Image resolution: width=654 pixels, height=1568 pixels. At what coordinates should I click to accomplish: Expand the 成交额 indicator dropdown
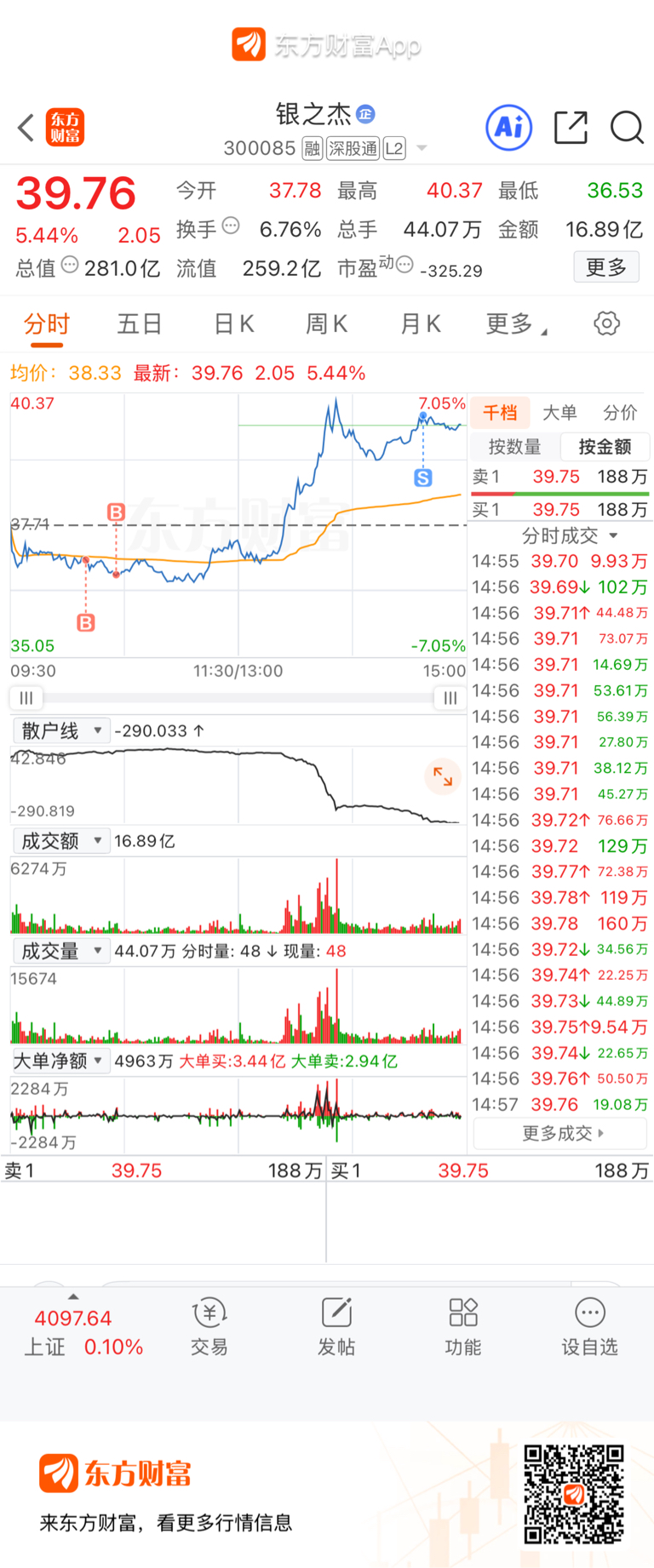click(x=60, y=841)
